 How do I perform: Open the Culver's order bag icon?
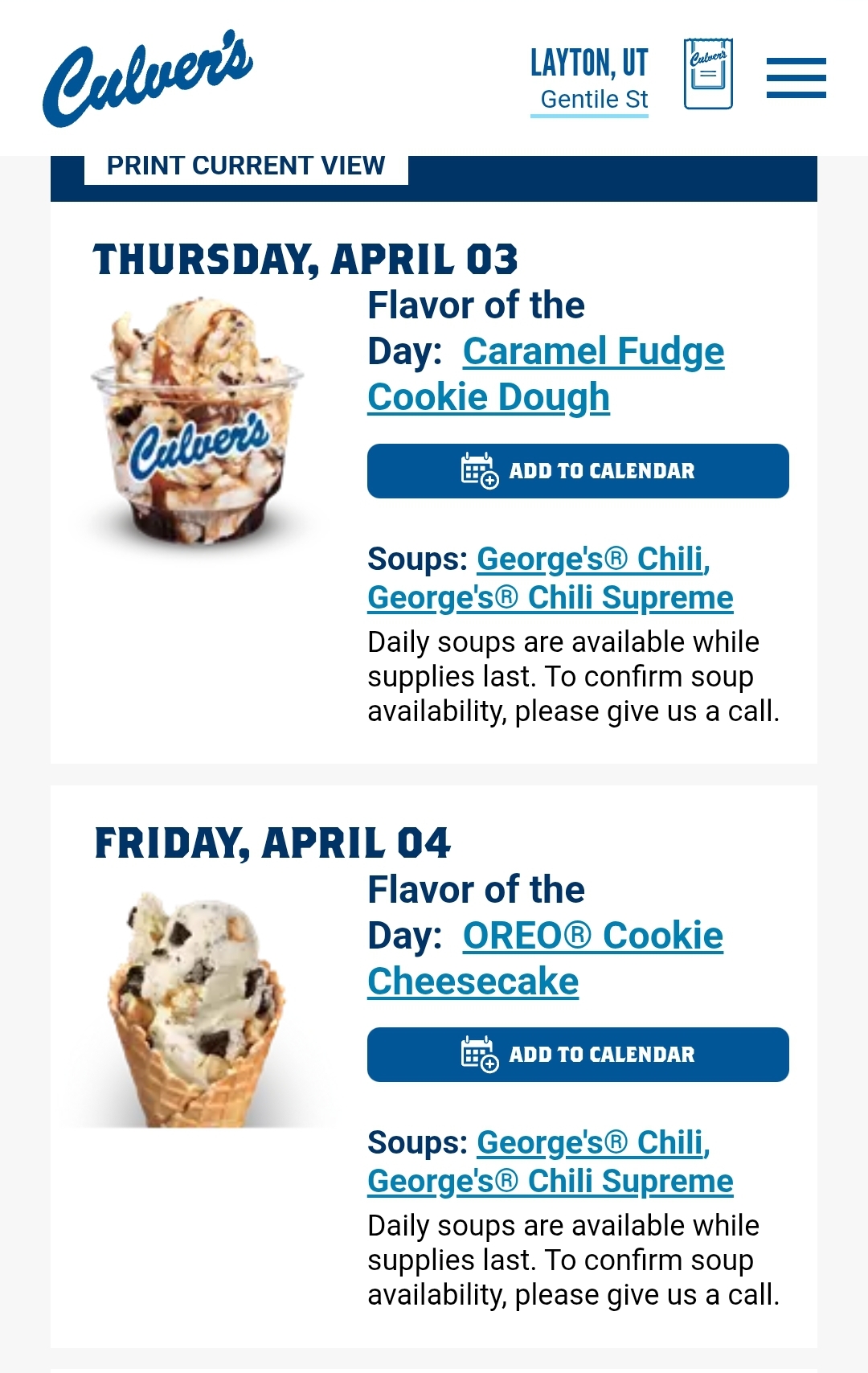pos(708,74)
